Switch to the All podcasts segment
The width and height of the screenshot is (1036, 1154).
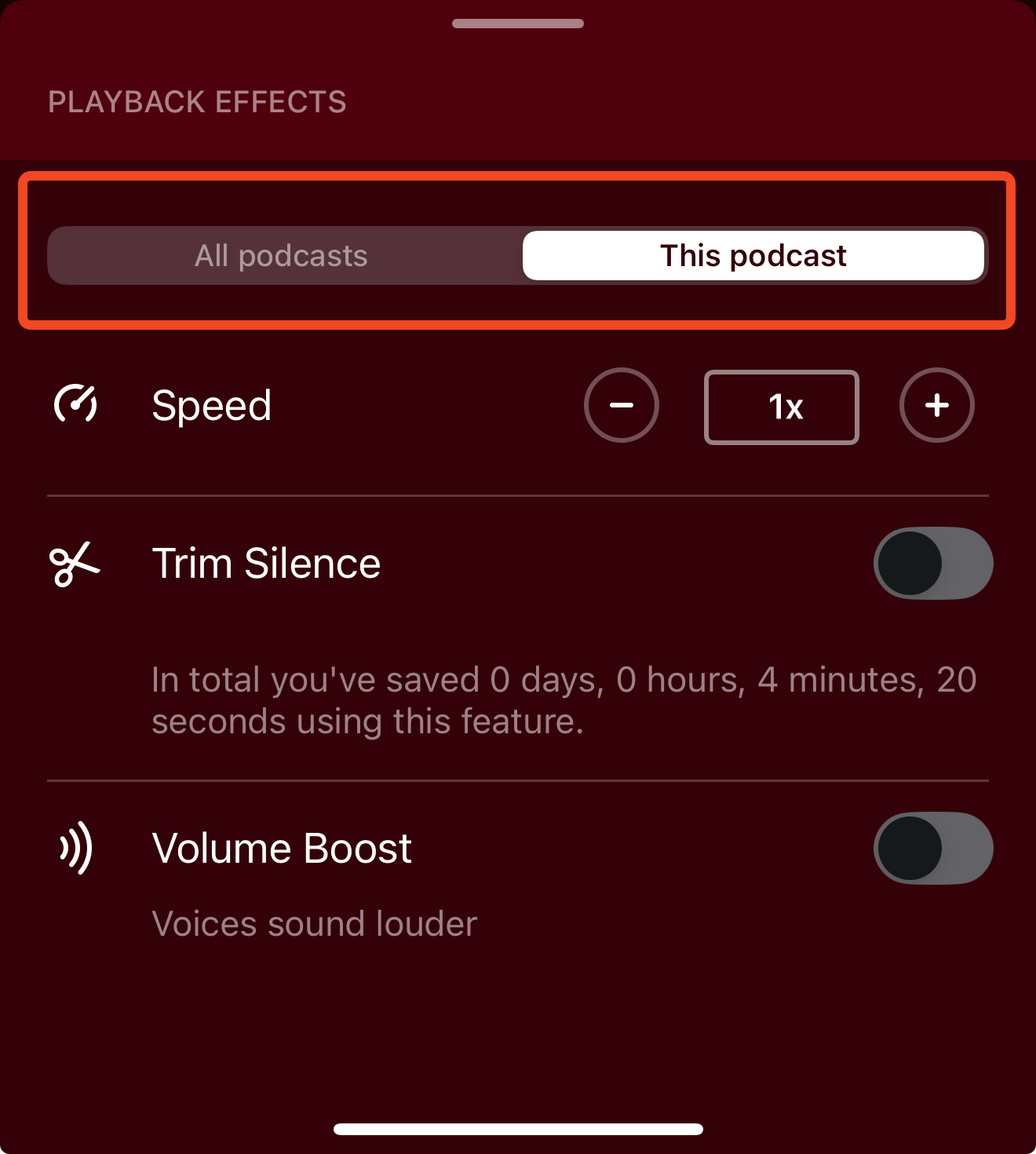[x=283, y=256]
